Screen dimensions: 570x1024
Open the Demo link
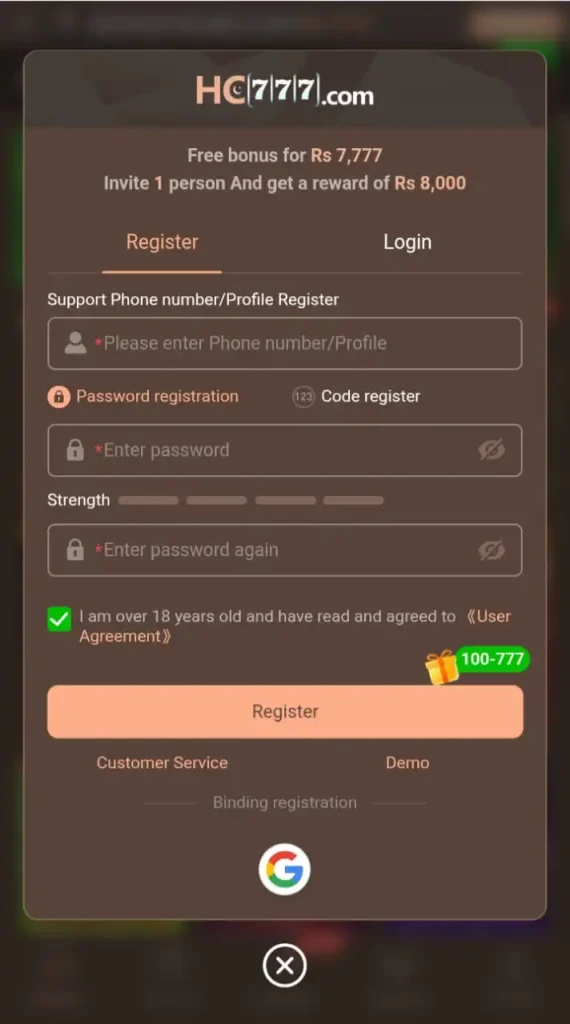(x=407, y=763)
